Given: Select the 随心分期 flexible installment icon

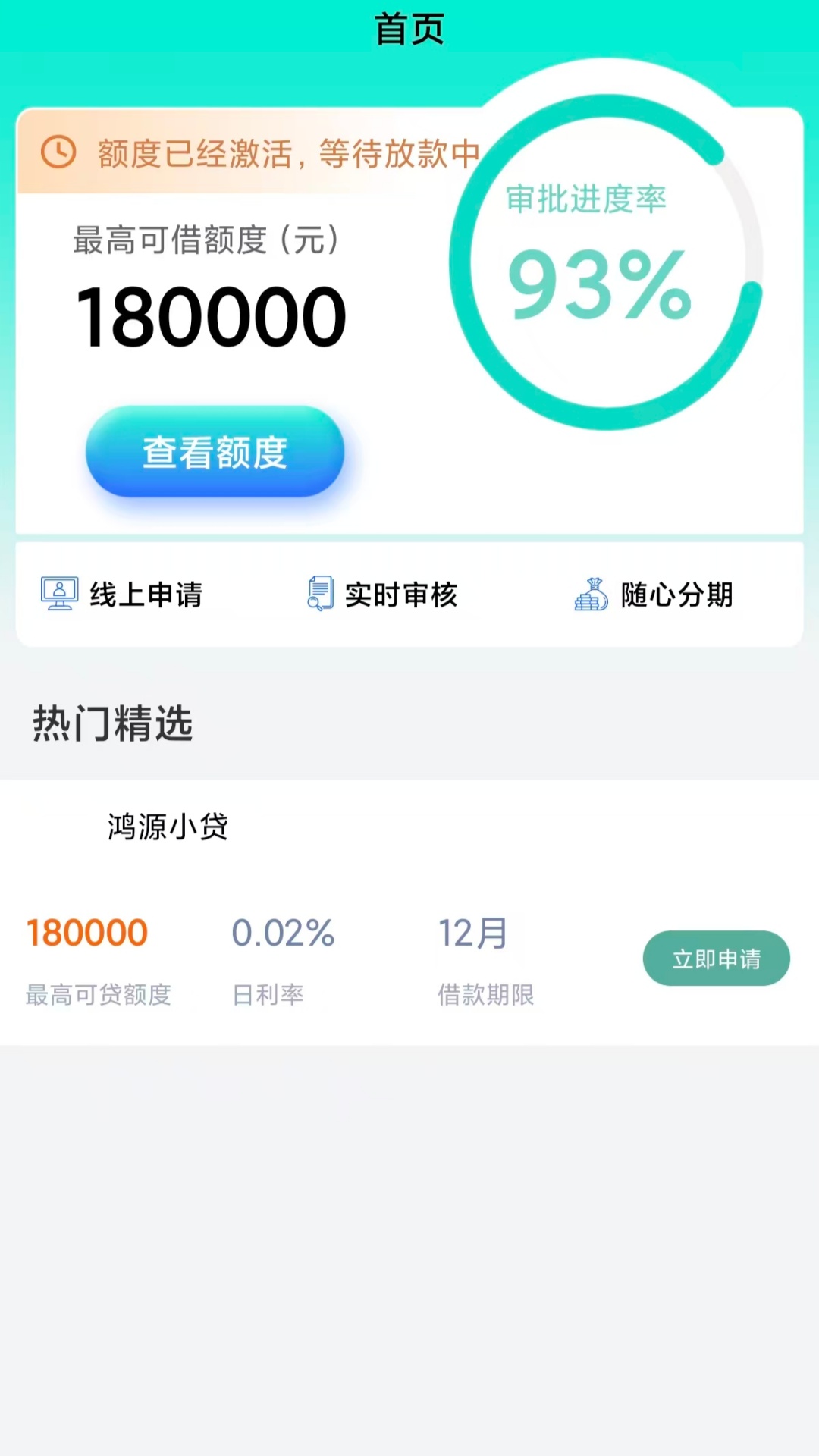Looking at the screenshot, I should pos(655,595).
